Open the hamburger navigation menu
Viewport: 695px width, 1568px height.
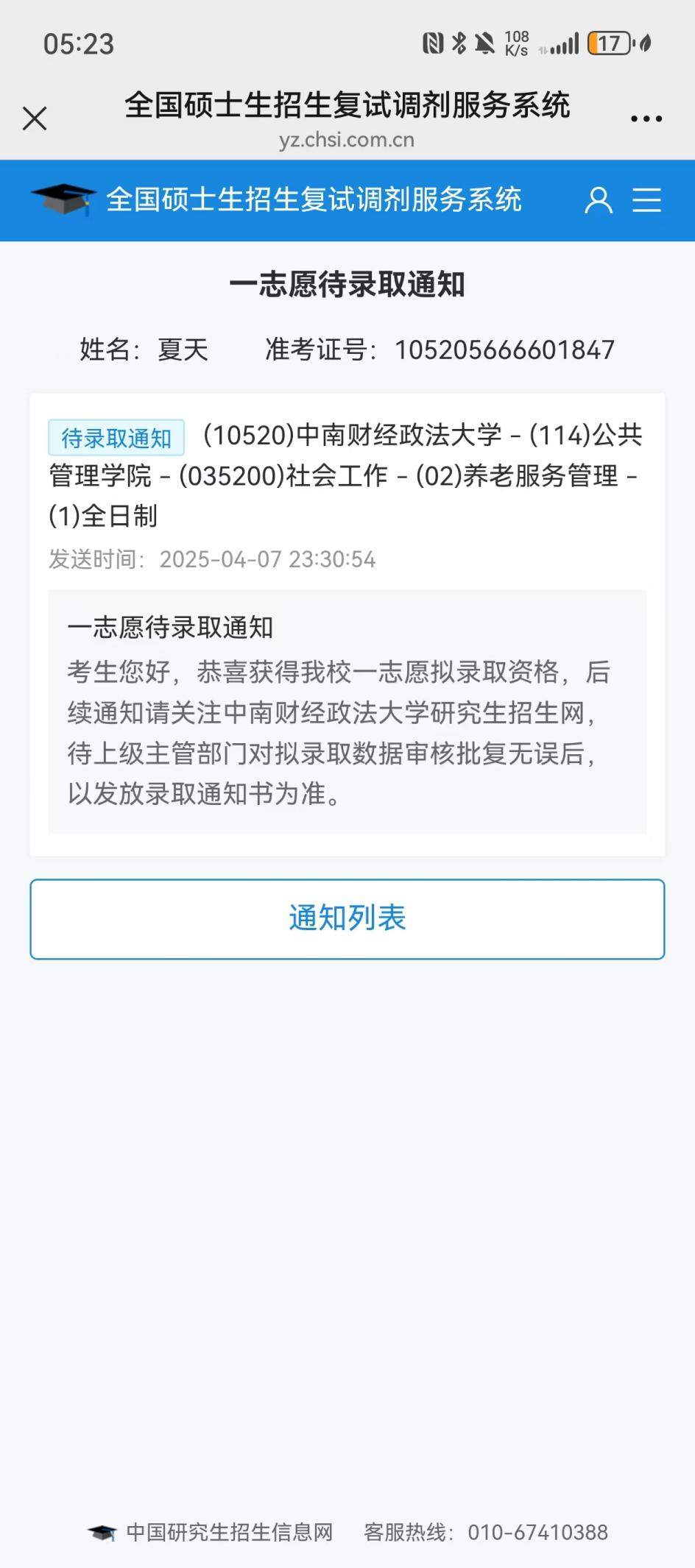click(647, 200)
